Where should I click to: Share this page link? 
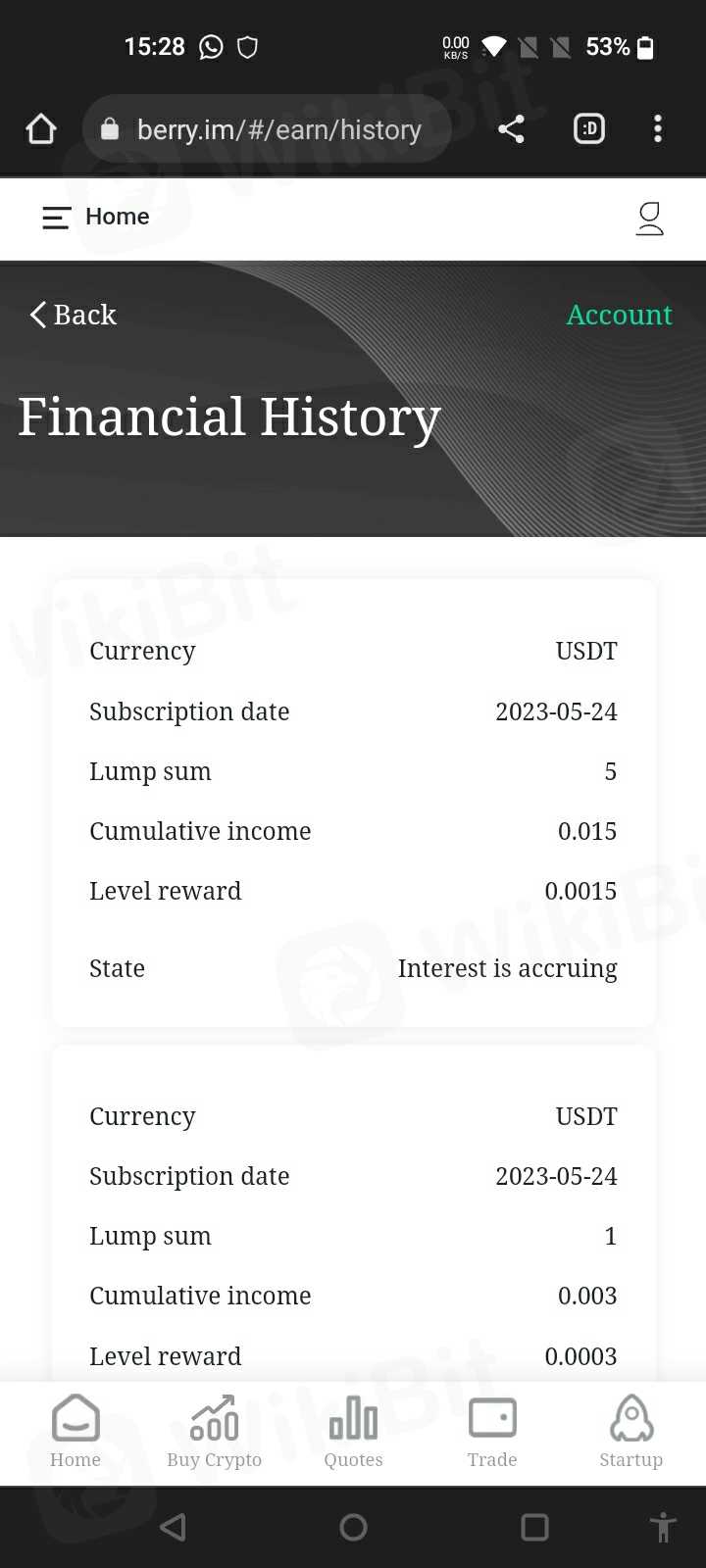[511, 129]
